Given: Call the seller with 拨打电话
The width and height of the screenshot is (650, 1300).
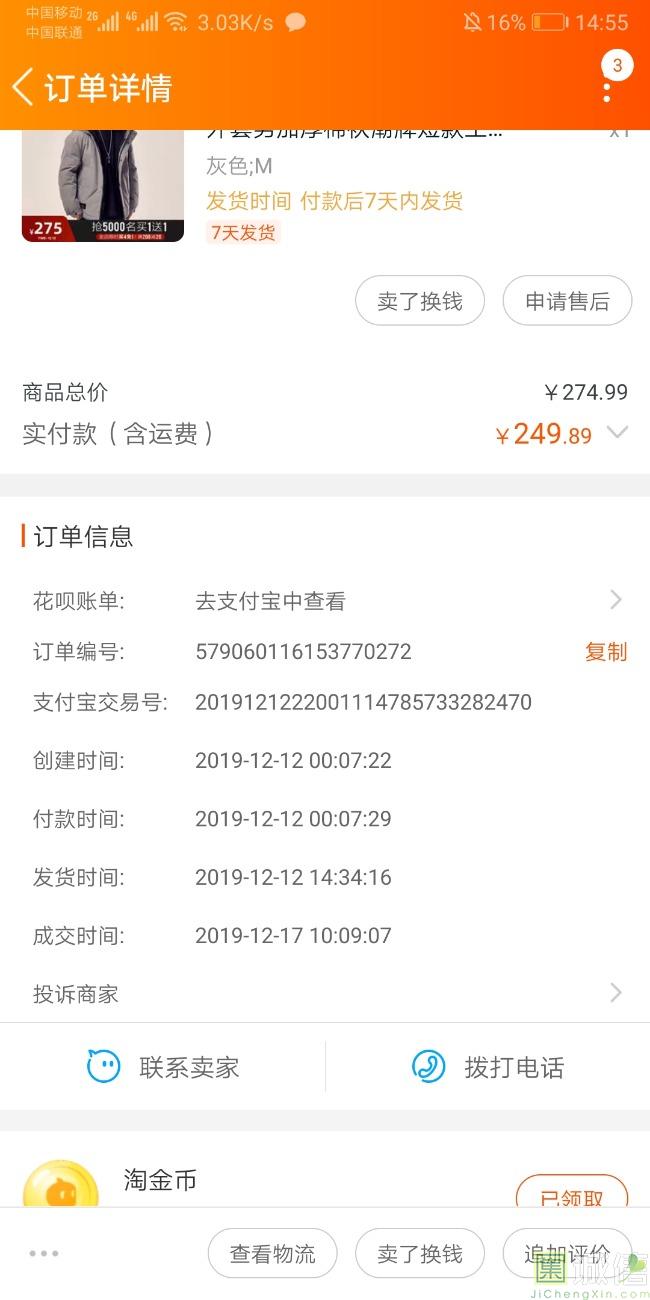Looking at the screenshot, I should tap(488, 1067).
